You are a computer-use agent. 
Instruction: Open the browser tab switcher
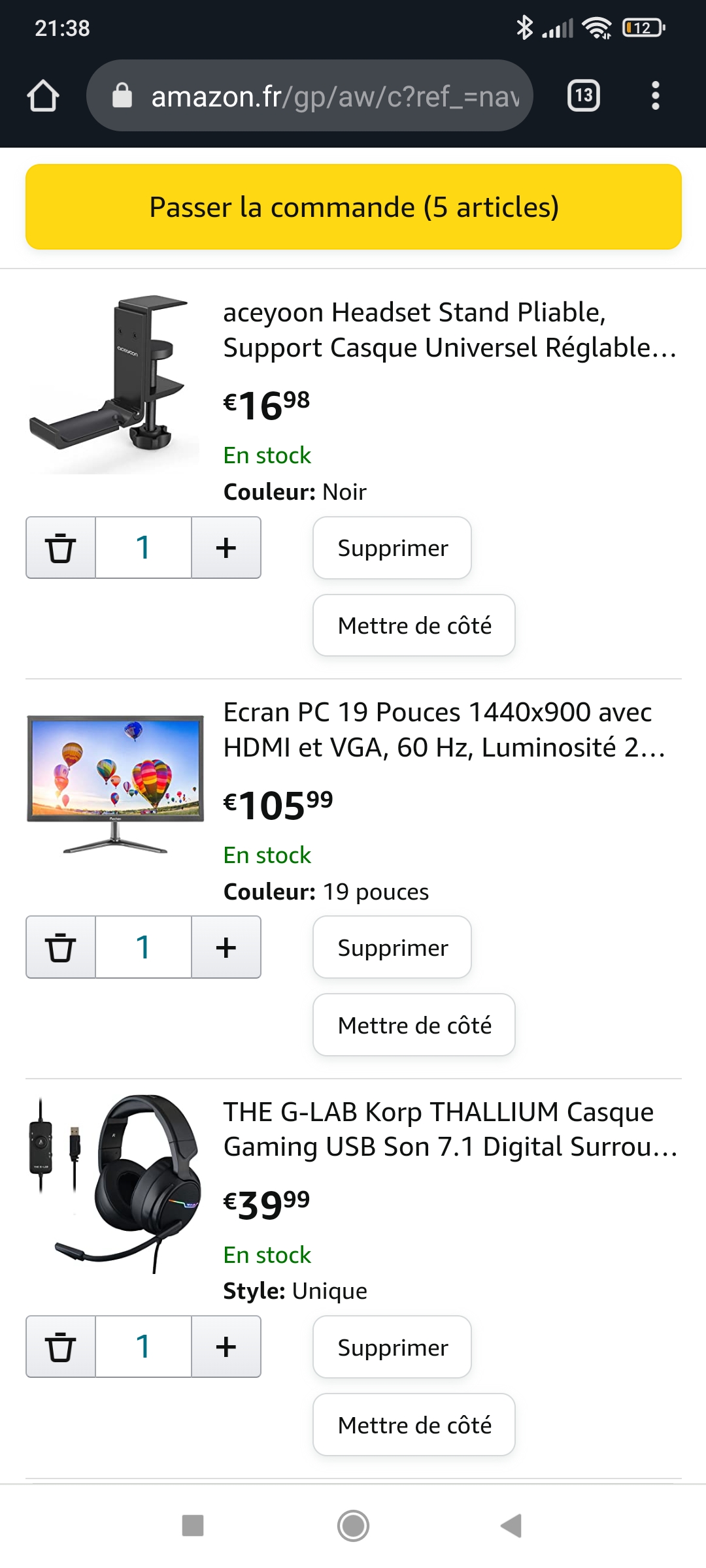(583, 96)
